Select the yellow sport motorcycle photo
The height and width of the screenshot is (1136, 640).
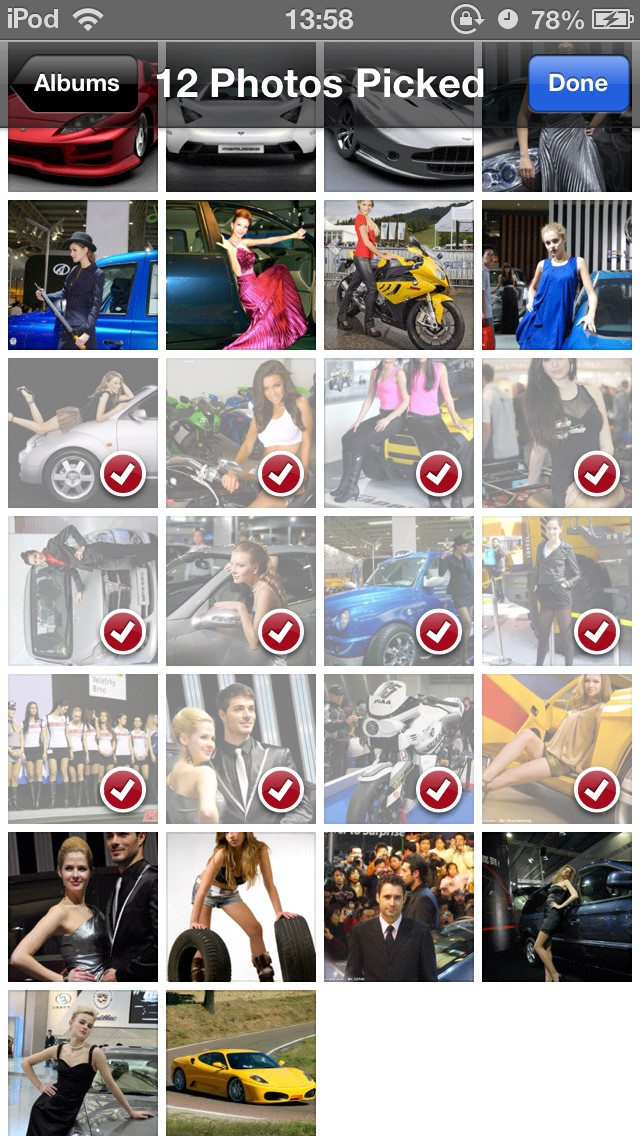(x=399, y=275)
